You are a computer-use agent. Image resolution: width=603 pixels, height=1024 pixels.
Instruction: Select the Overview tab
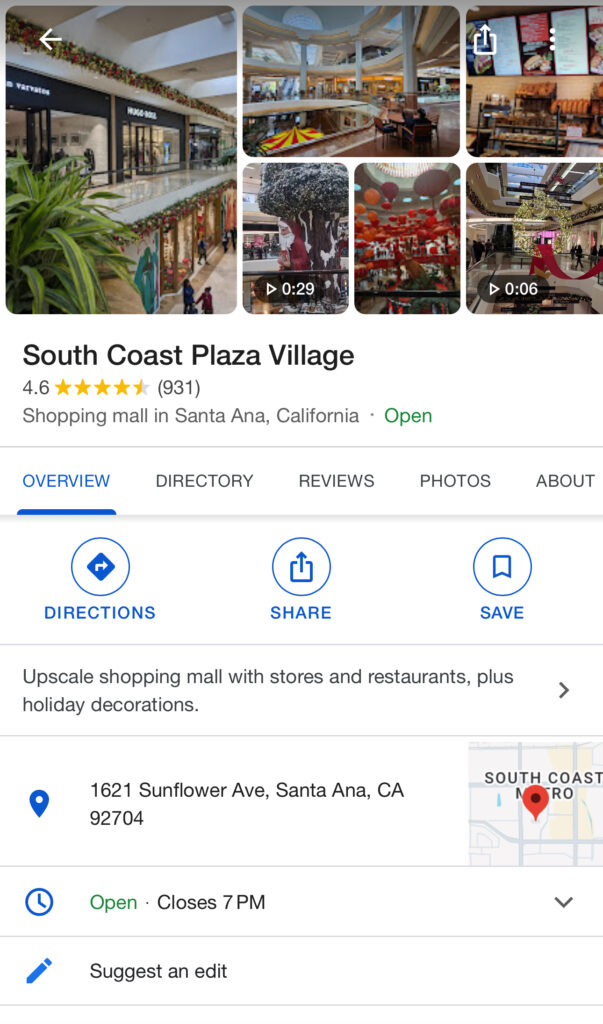coord(66,481)
